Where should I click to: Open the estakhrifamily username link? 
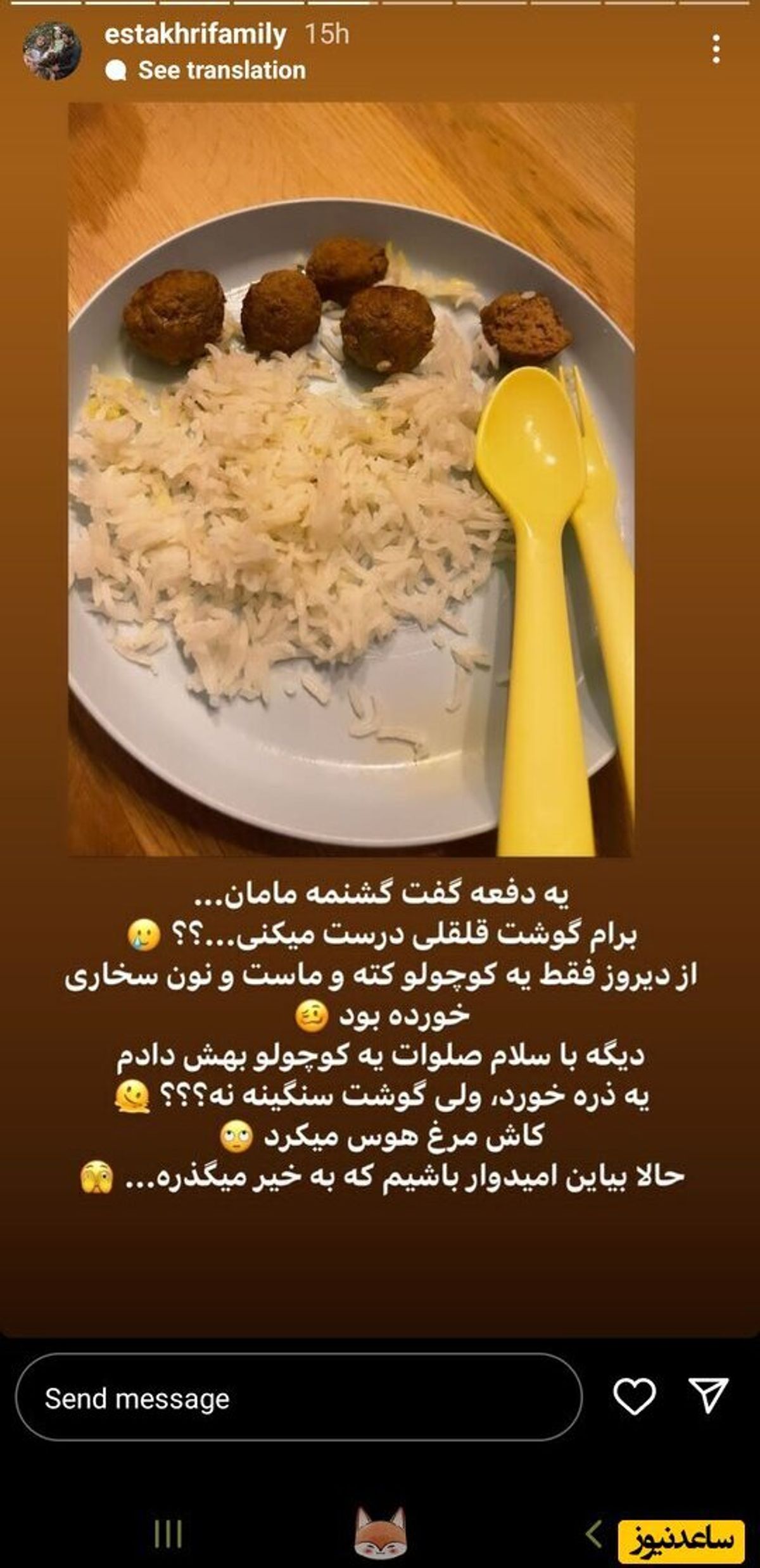(x=195, y=34)
